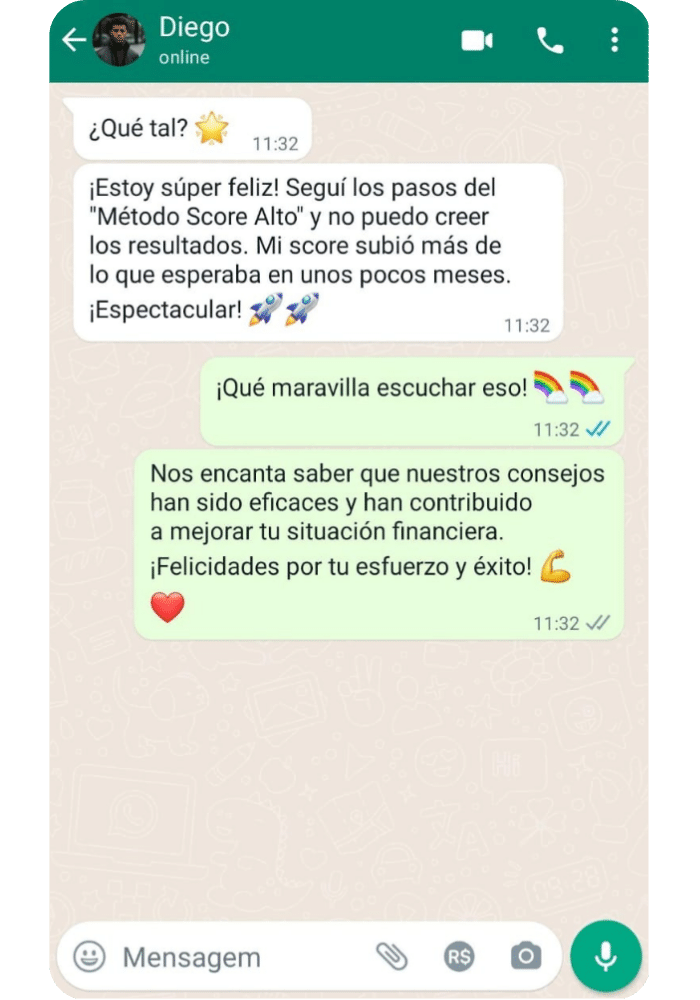Tap the green microphone button
The height and width of the screenshot is (1000, 700).
point(605,956)
